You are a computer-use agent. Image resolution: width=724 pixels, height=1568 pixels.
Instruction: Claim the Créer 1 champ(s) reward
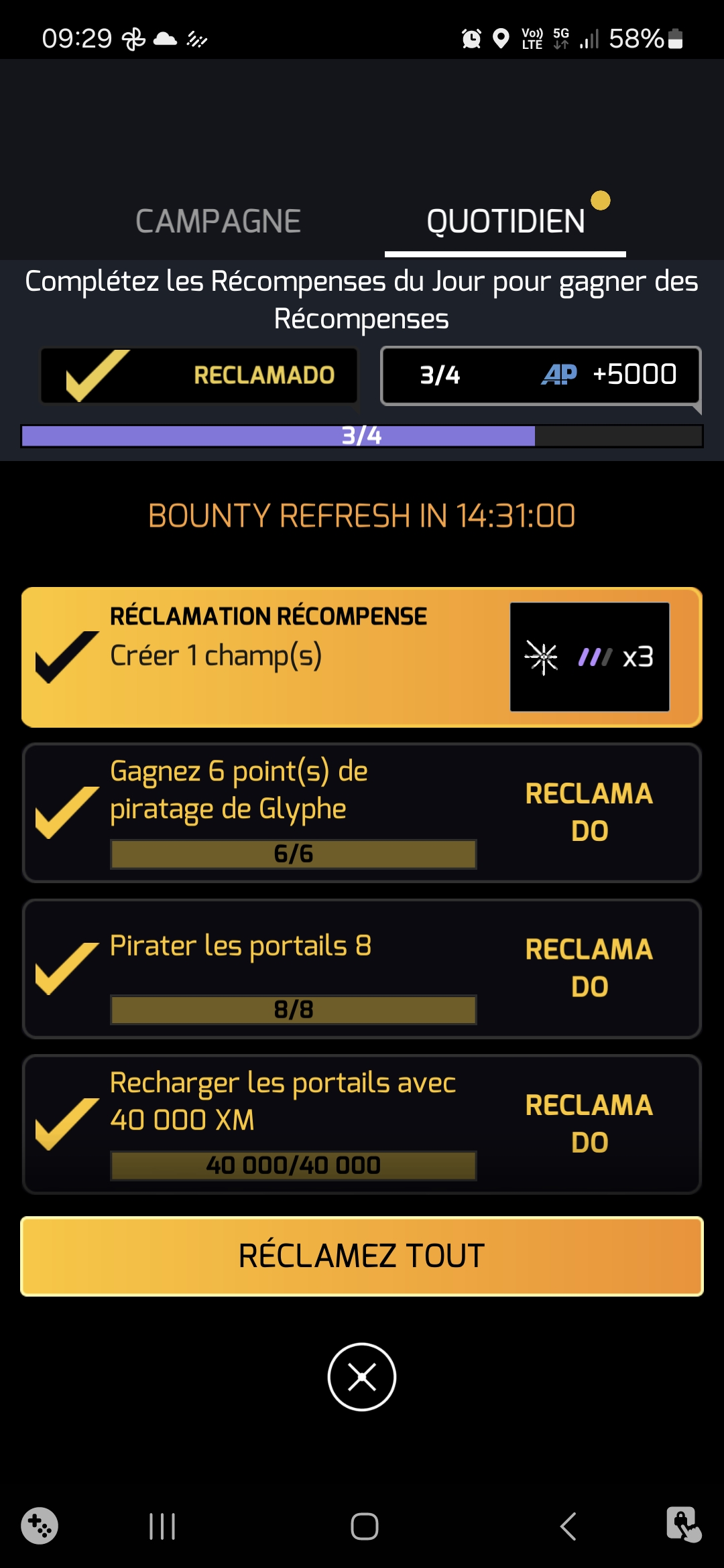tap(362, 657)
